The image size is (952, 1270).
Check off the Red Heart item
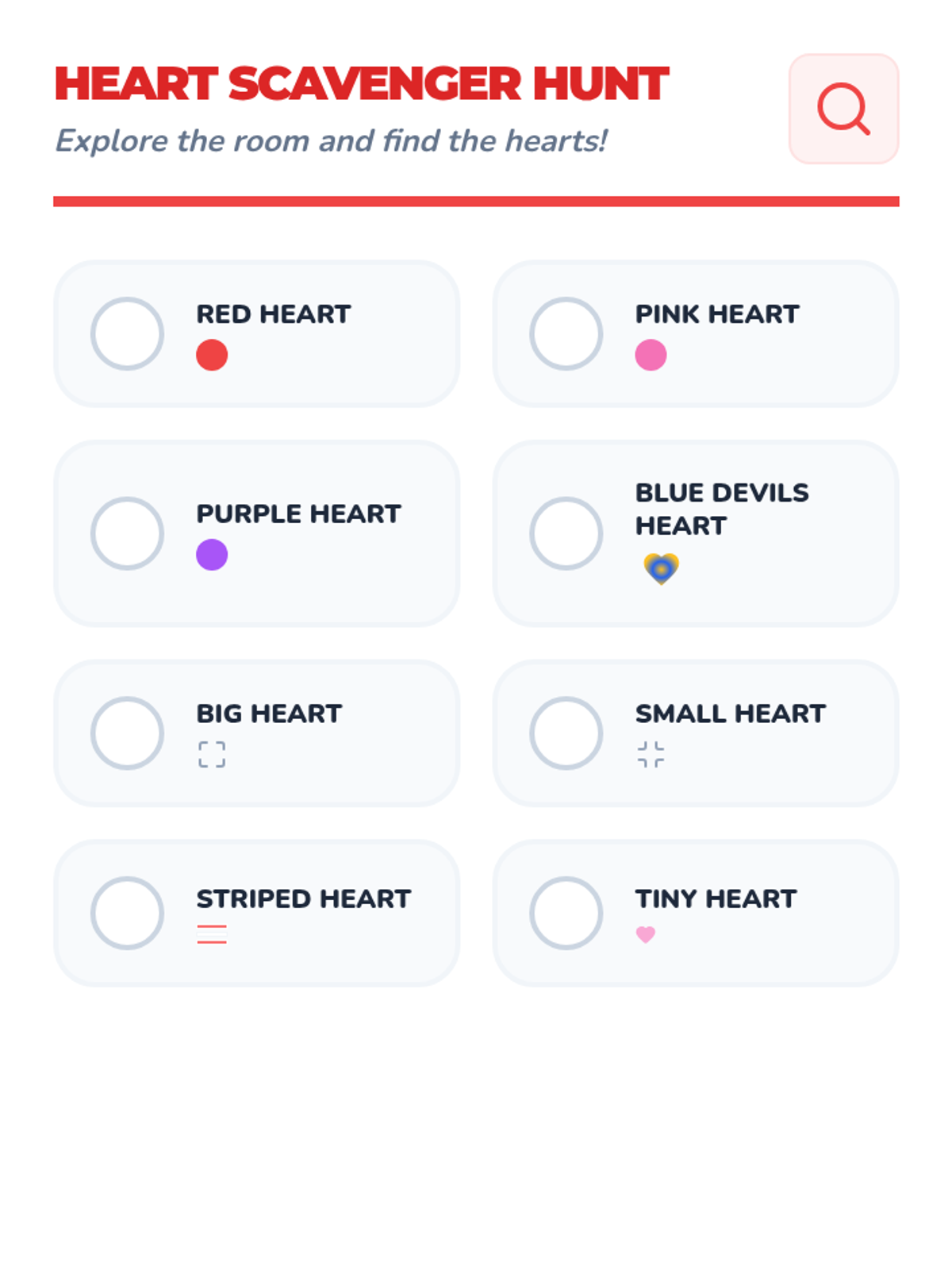coord(127,333)
